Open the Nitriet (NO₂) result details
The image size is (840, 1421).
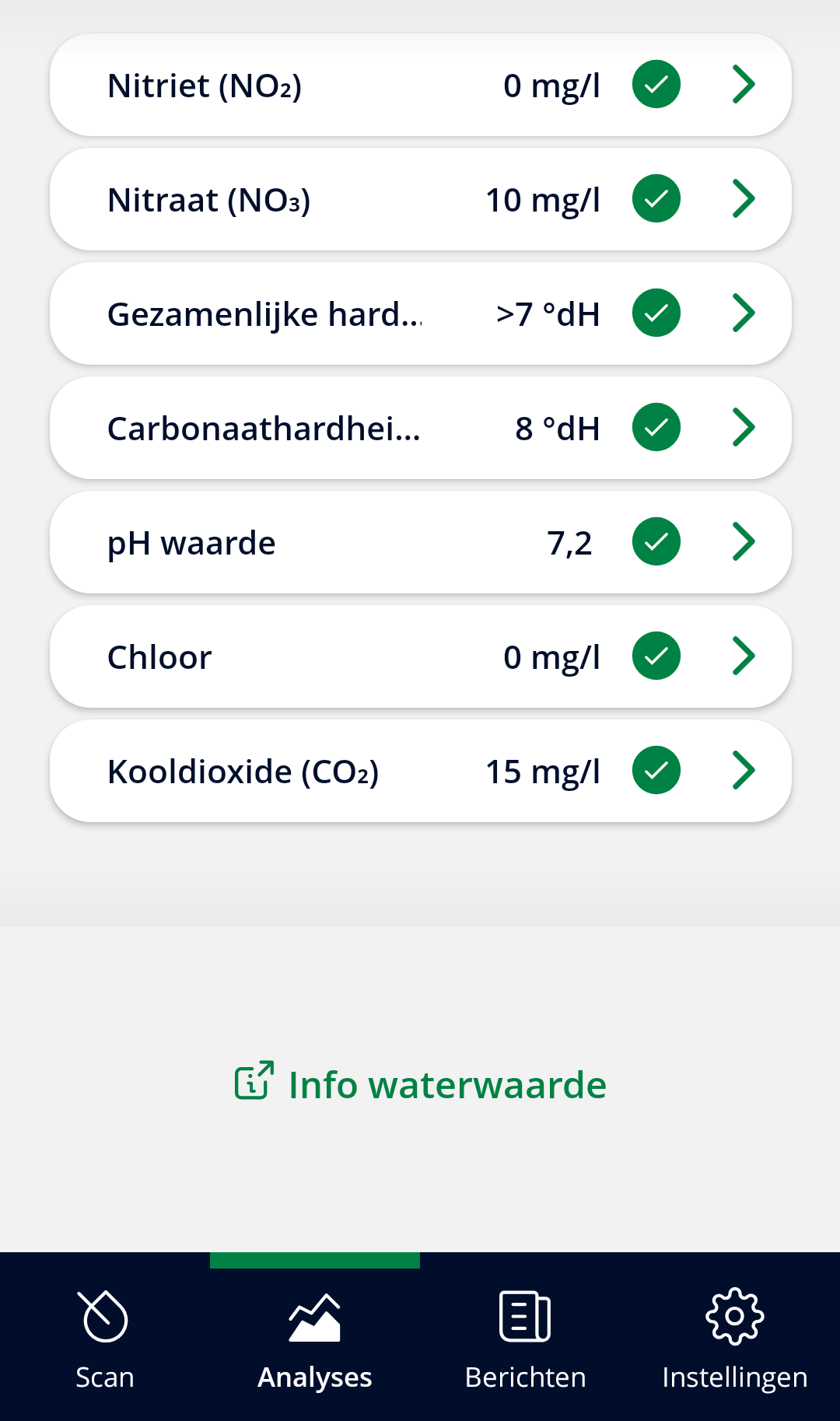pos(420,85)
